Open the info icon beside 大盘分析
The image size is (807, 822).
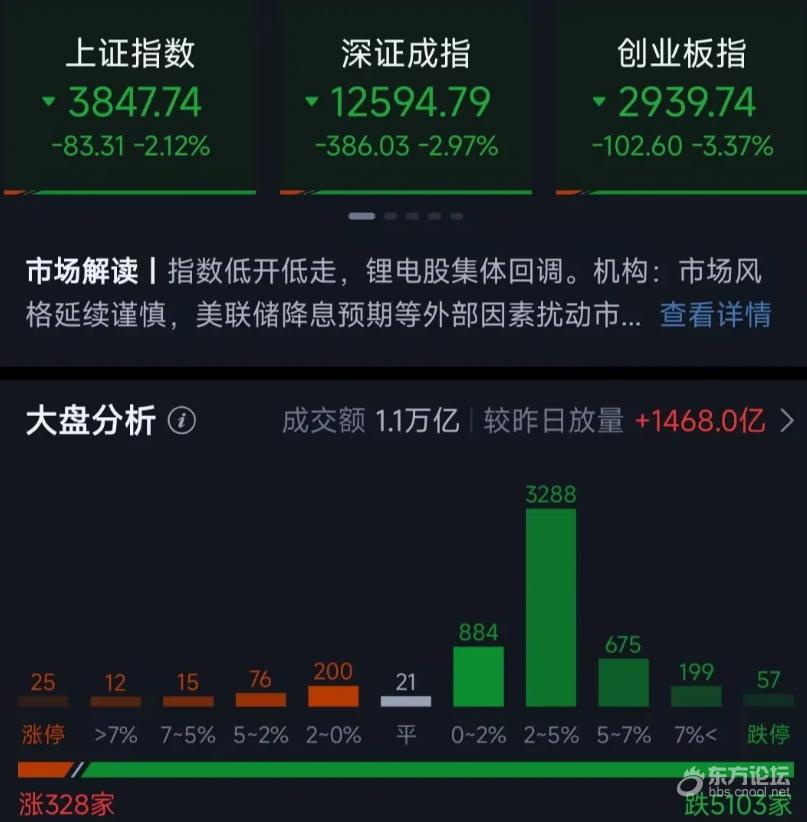tap(182, 421)
